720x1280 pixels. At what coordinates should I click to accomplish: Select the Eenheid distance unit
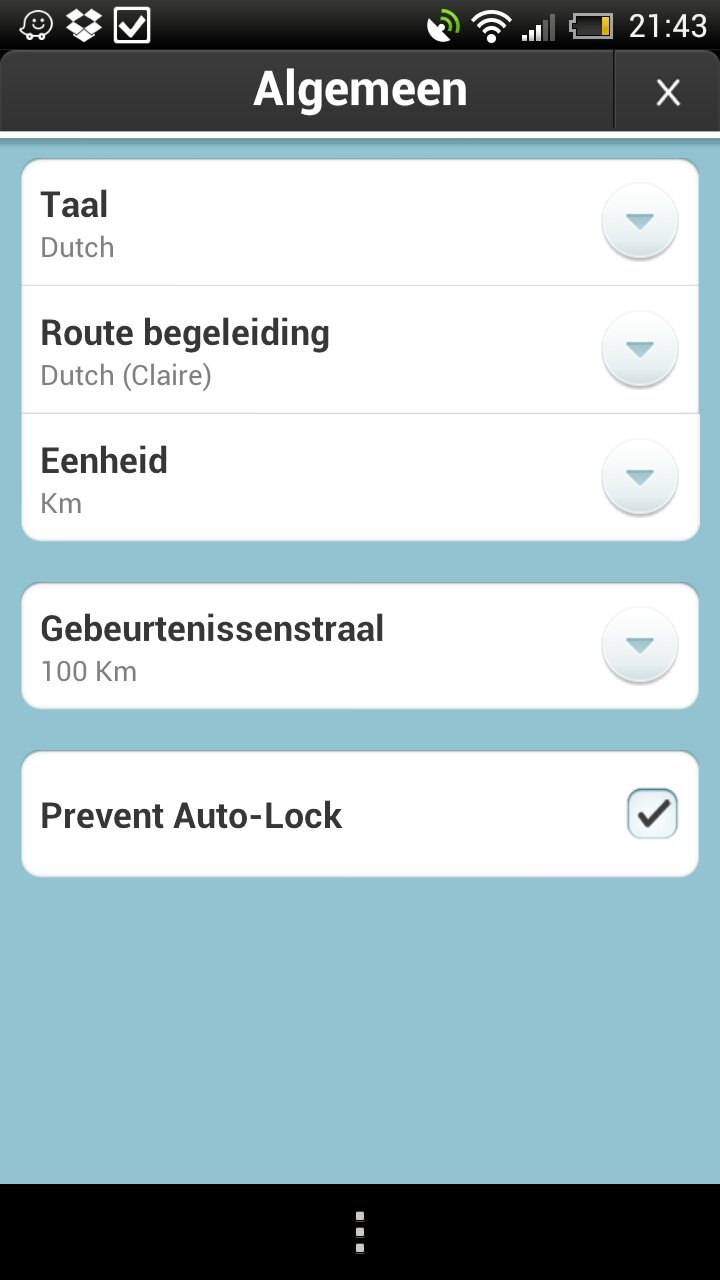coord(640,477)
